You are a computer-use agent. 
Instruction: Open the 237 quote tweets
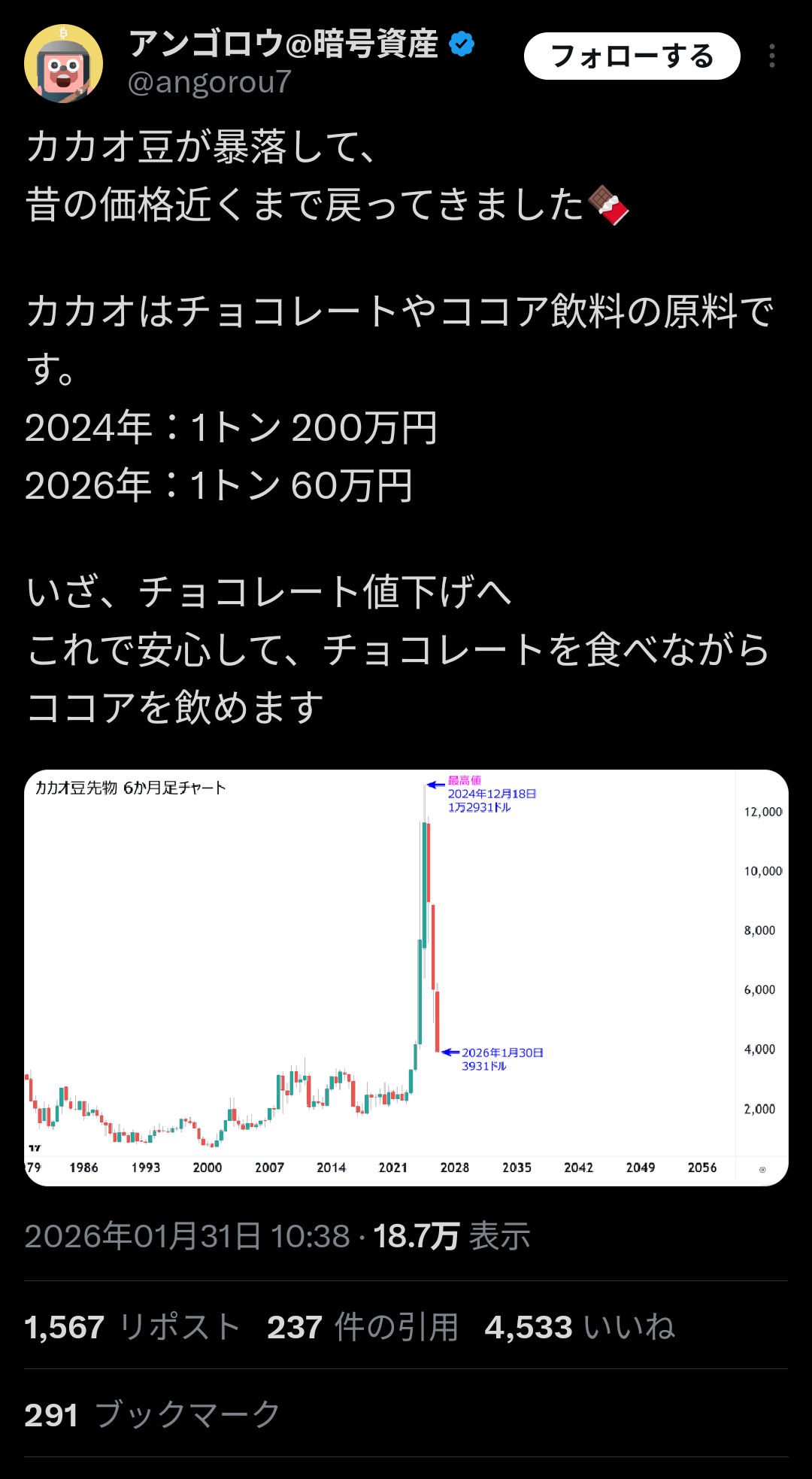pyautogui.click(x=361, y=1326)
